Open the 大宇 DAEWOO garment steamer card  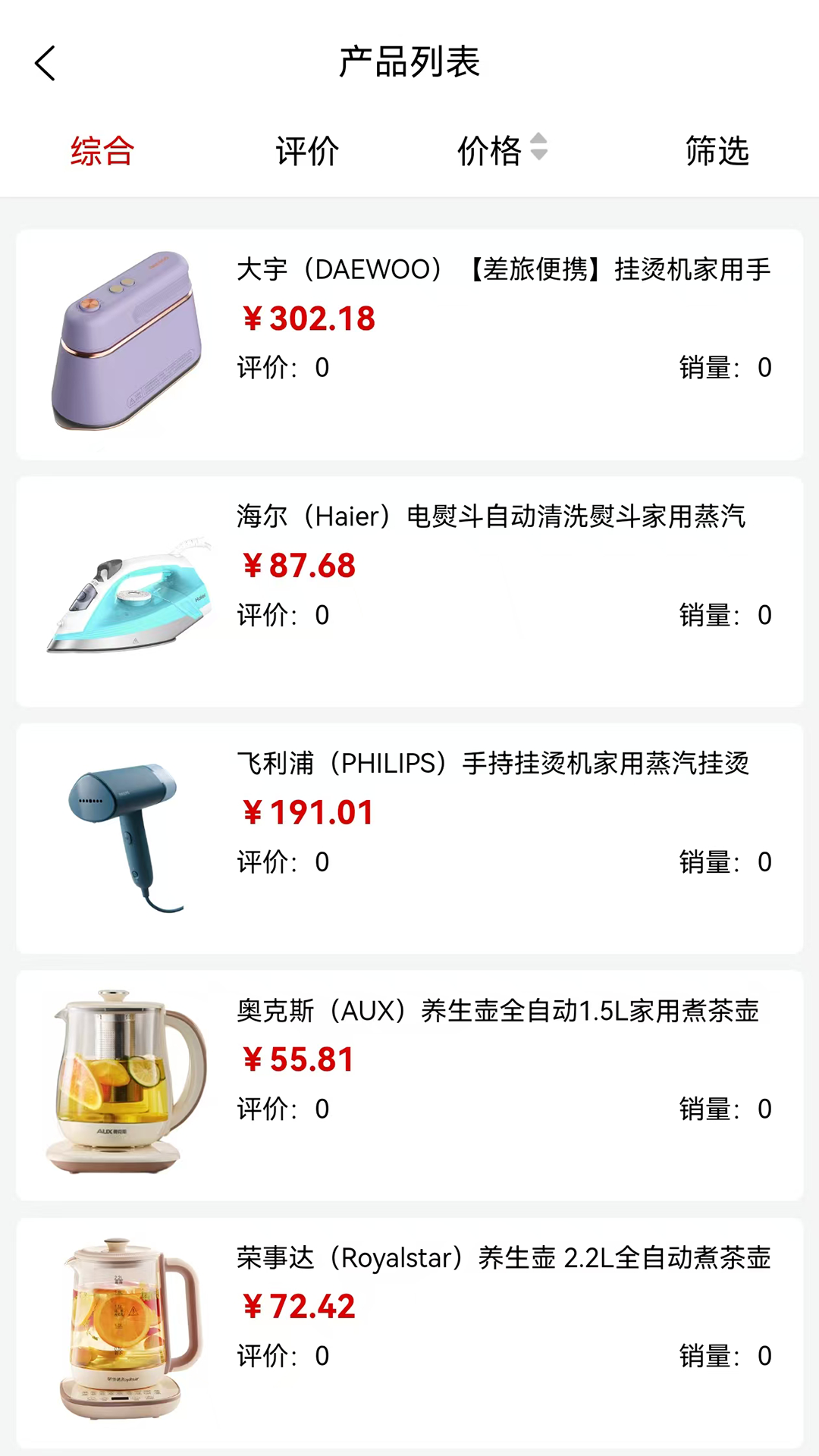(409, 344)
